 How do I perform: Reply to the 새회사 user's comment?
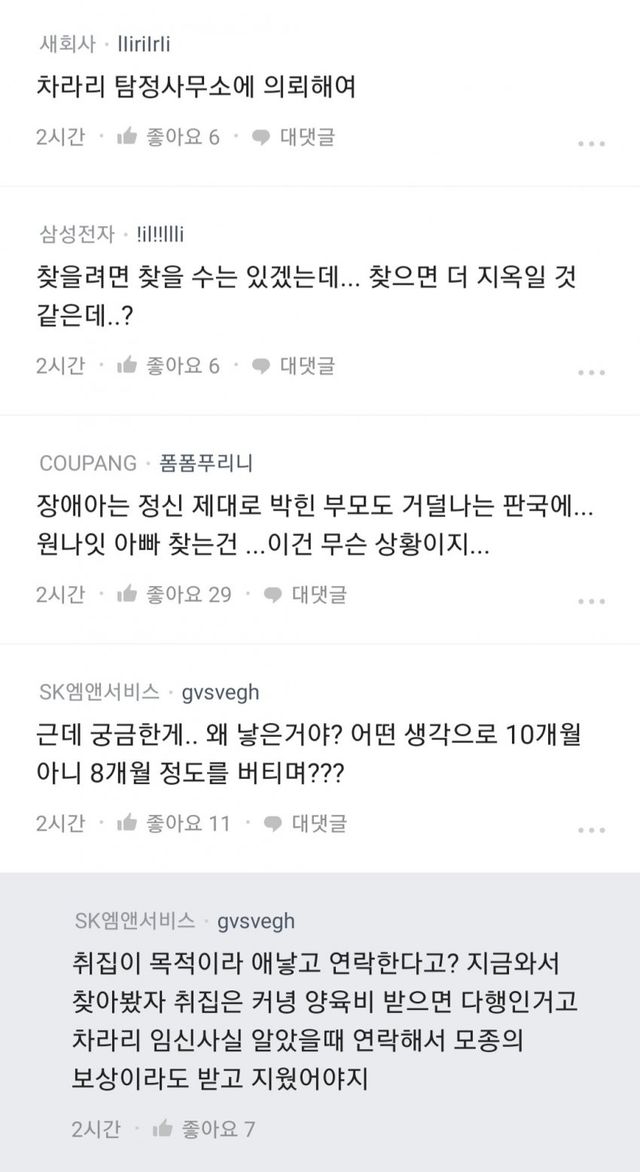click(293, 137)
